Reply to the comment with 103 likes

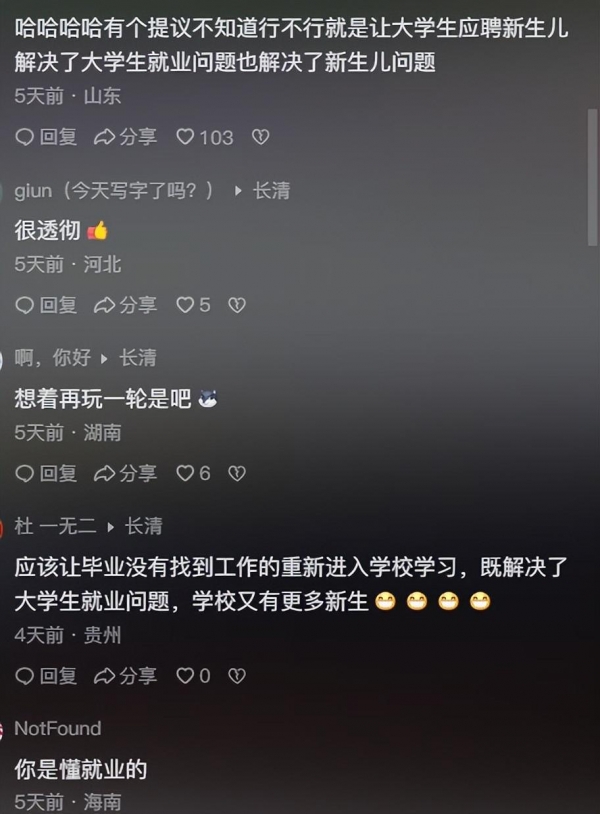click(46, 137)
